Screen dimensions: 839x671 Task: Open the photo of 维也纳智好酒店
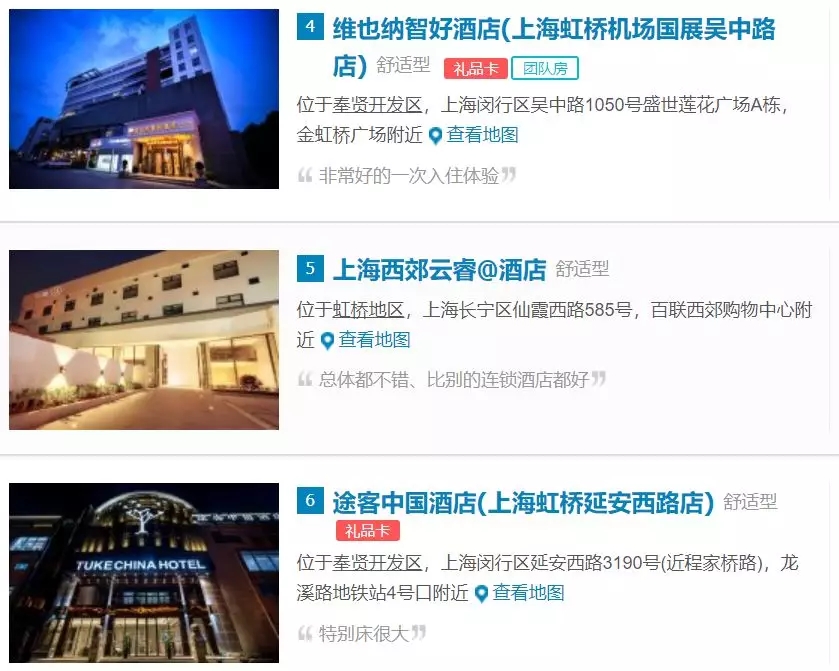(x=144, y=99)
